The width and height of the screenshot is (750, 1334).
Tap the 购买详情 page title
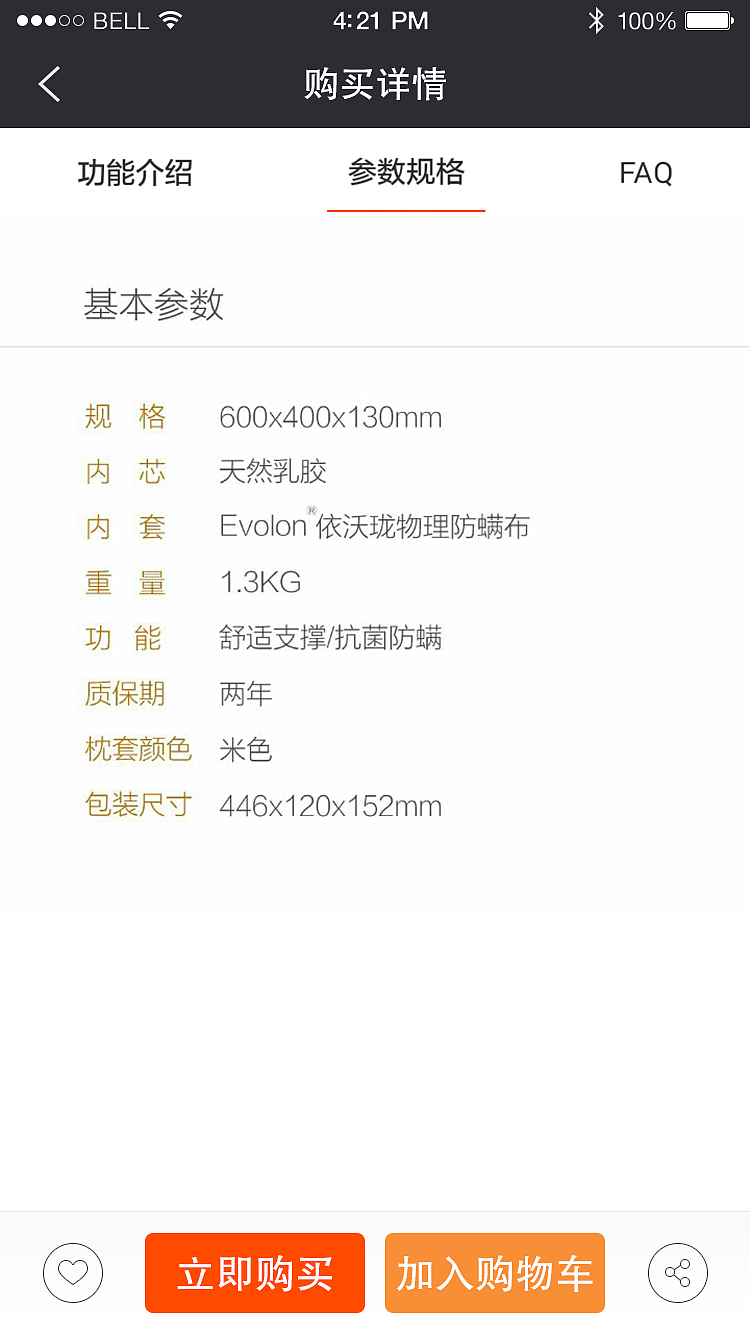pos(374,84)
